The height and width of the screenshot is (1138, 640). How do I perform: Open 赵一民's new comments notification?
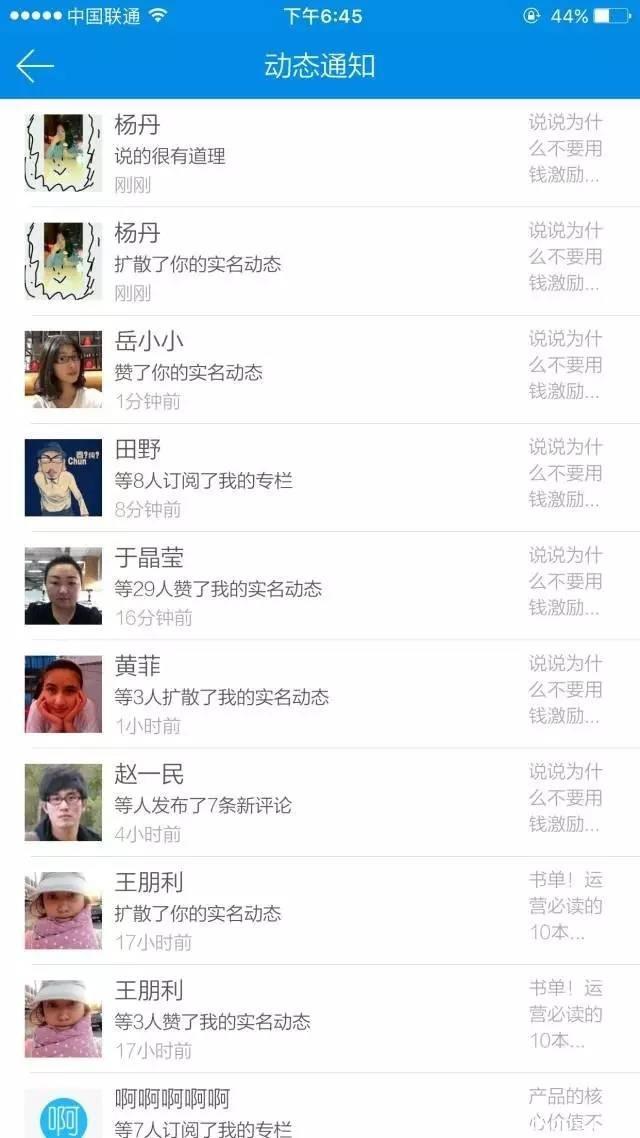(x=300, y=803)
